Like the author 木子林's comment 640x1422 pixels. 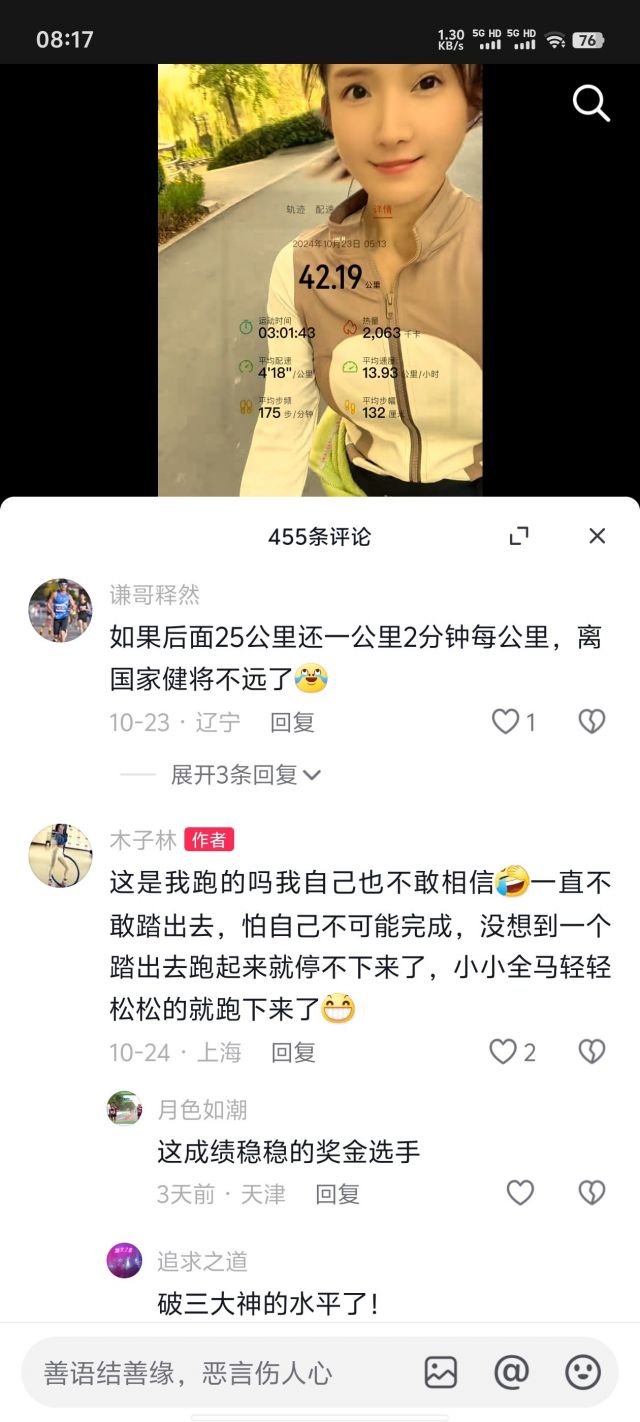coord(502,1051)
